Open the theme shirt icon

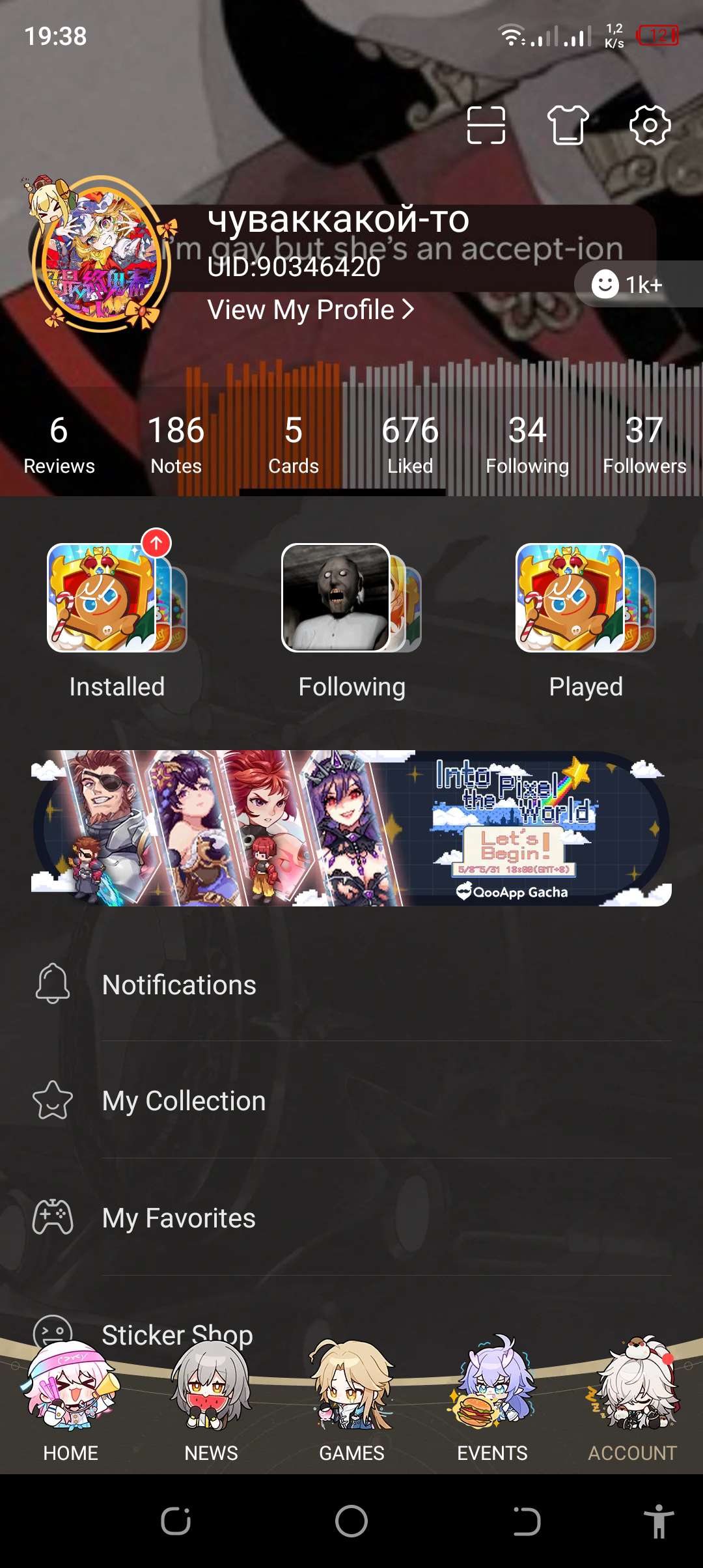[x=568, y=125]
